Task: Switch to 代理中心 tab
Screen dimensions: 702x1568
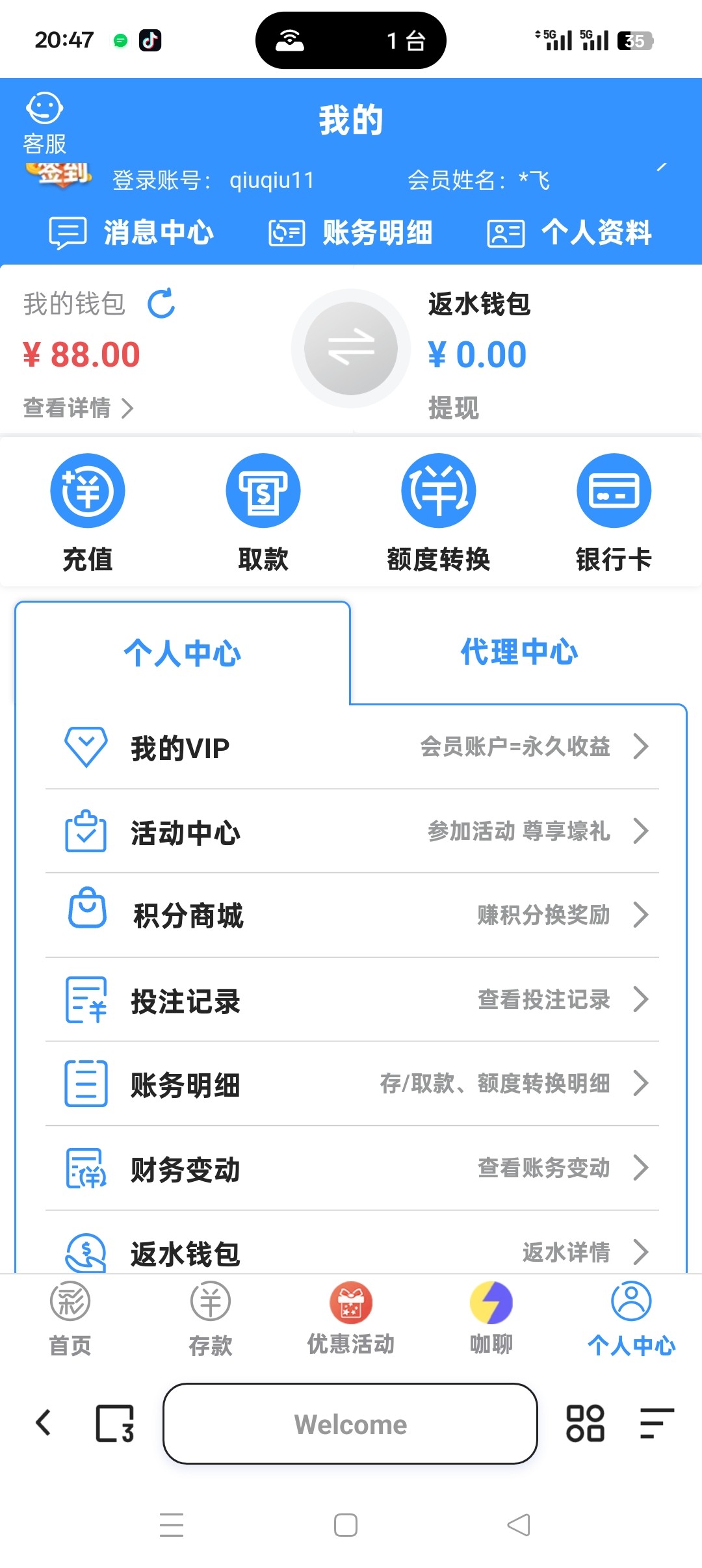Action: 519,652
